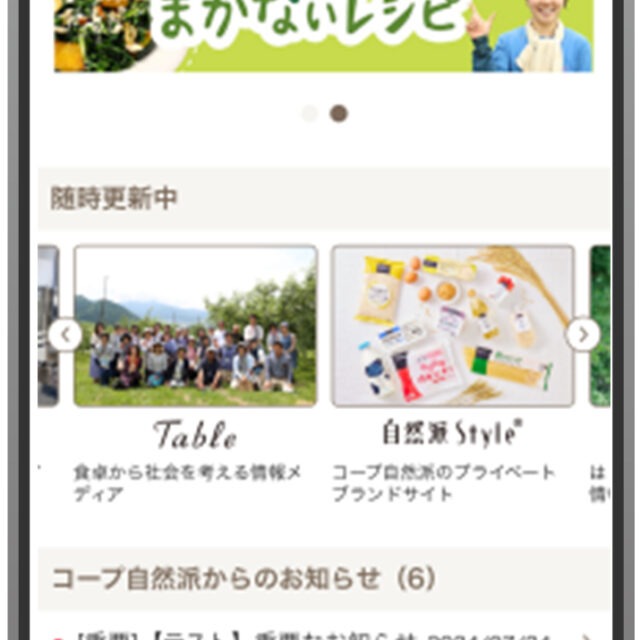640x640 pixels.
Task: Select the first carousel page dot
Action: click(x=310, y=113)
